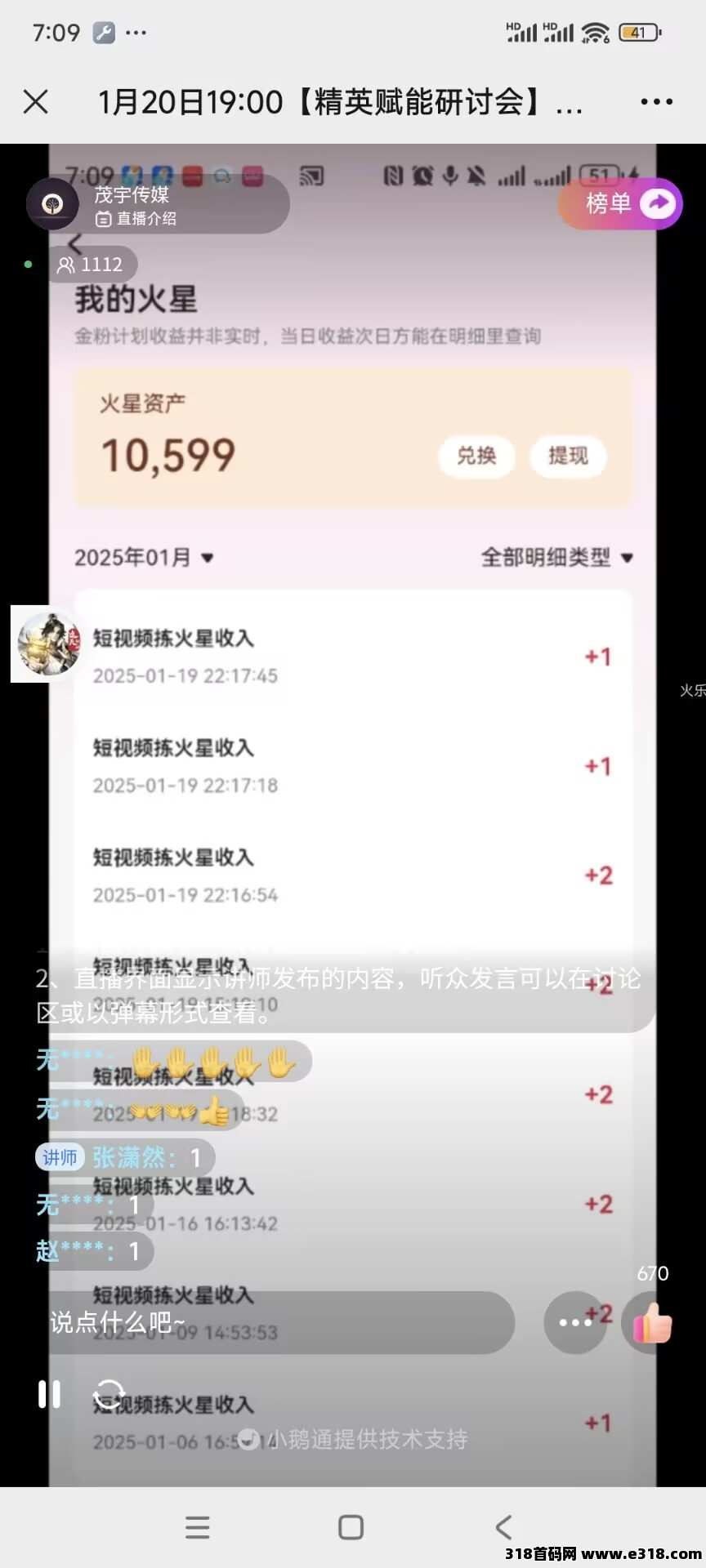Open the top-right overflow menu
The image size is (706, 1568).
tap(656, 102)
